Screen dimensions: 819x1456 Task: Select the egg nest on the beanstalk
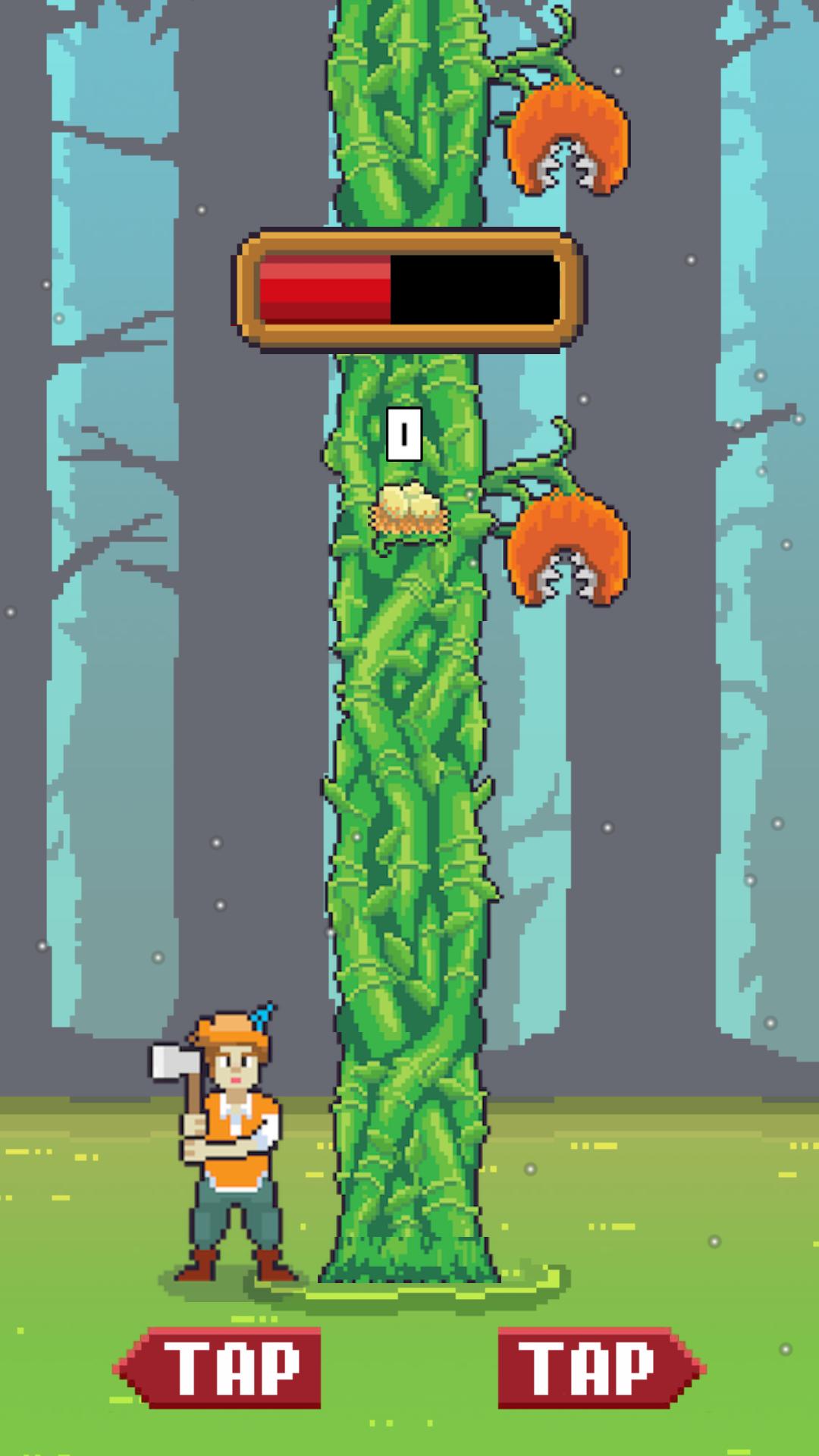pos(409,508)
